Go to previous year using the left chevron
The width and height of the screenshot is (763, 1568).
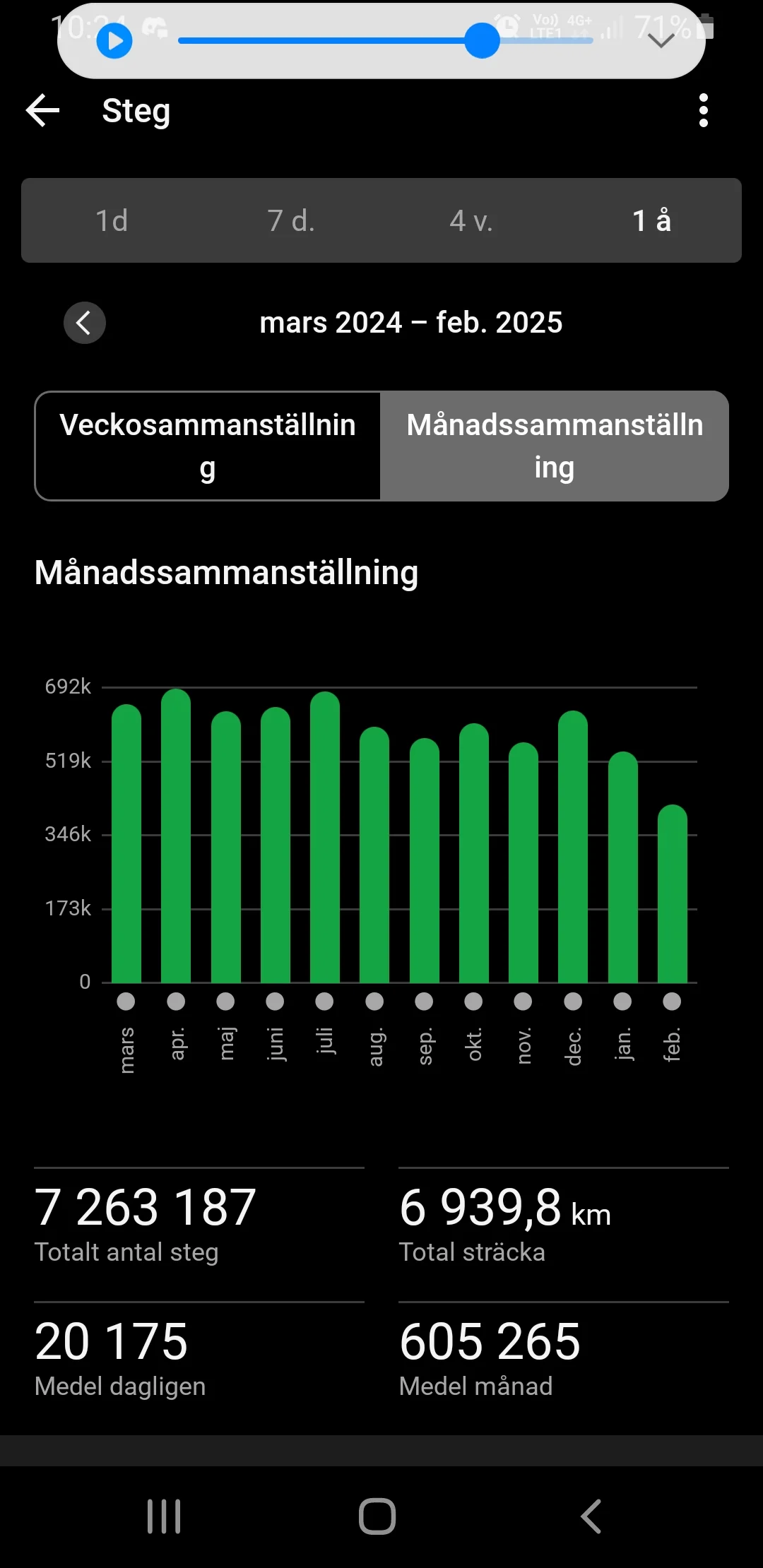84,323
